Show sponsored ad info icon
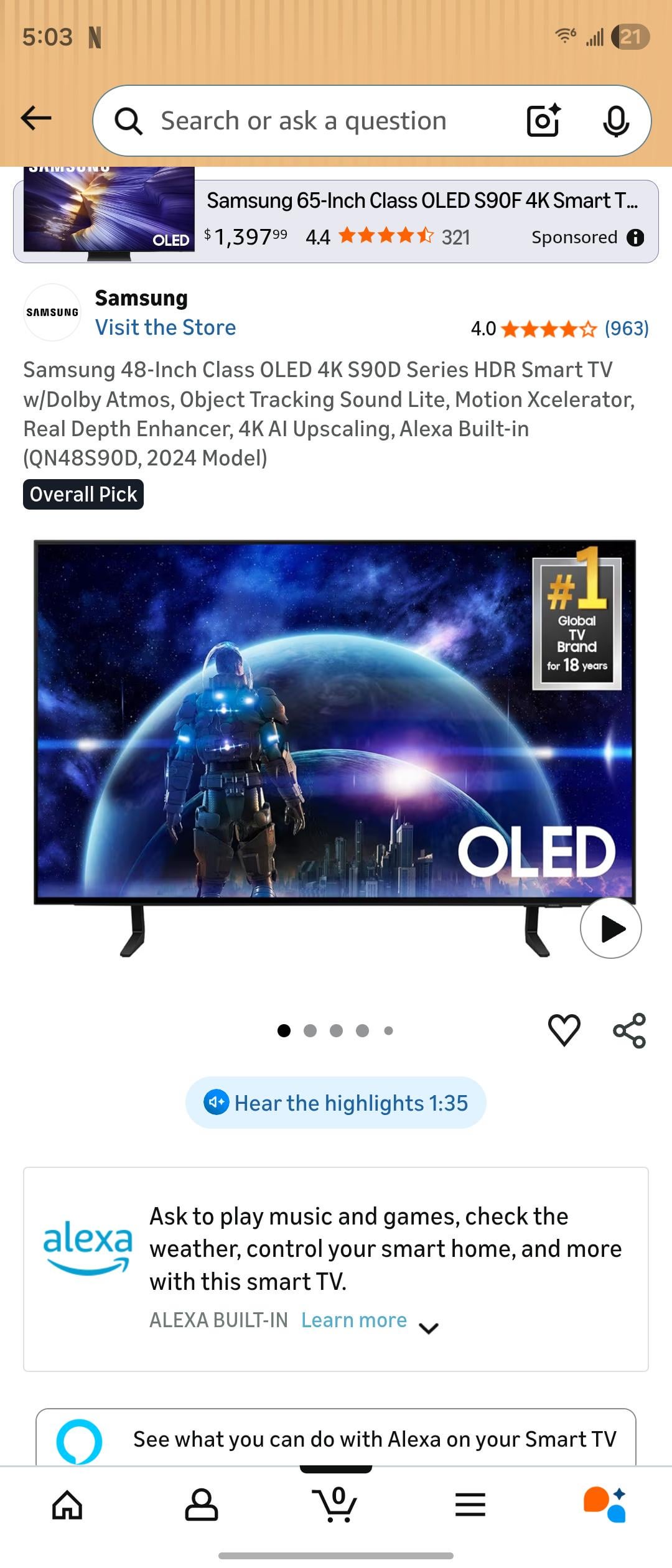Image resolution: width=672 pixels, height=1568 pixels. click(635, 238)
